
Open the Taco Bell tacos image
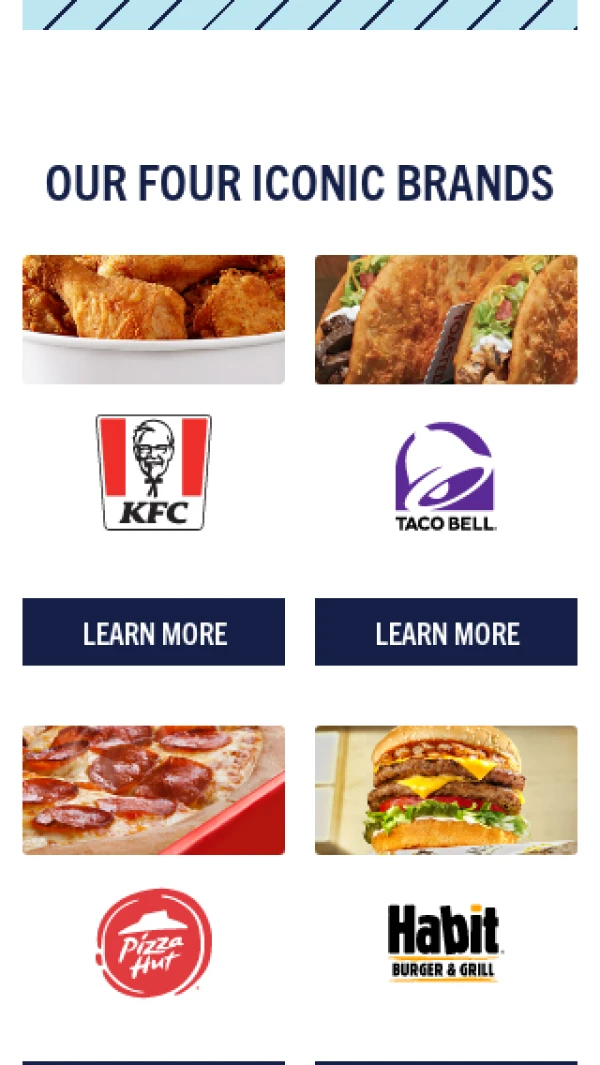pyautogui.click(x=446, y=319)
